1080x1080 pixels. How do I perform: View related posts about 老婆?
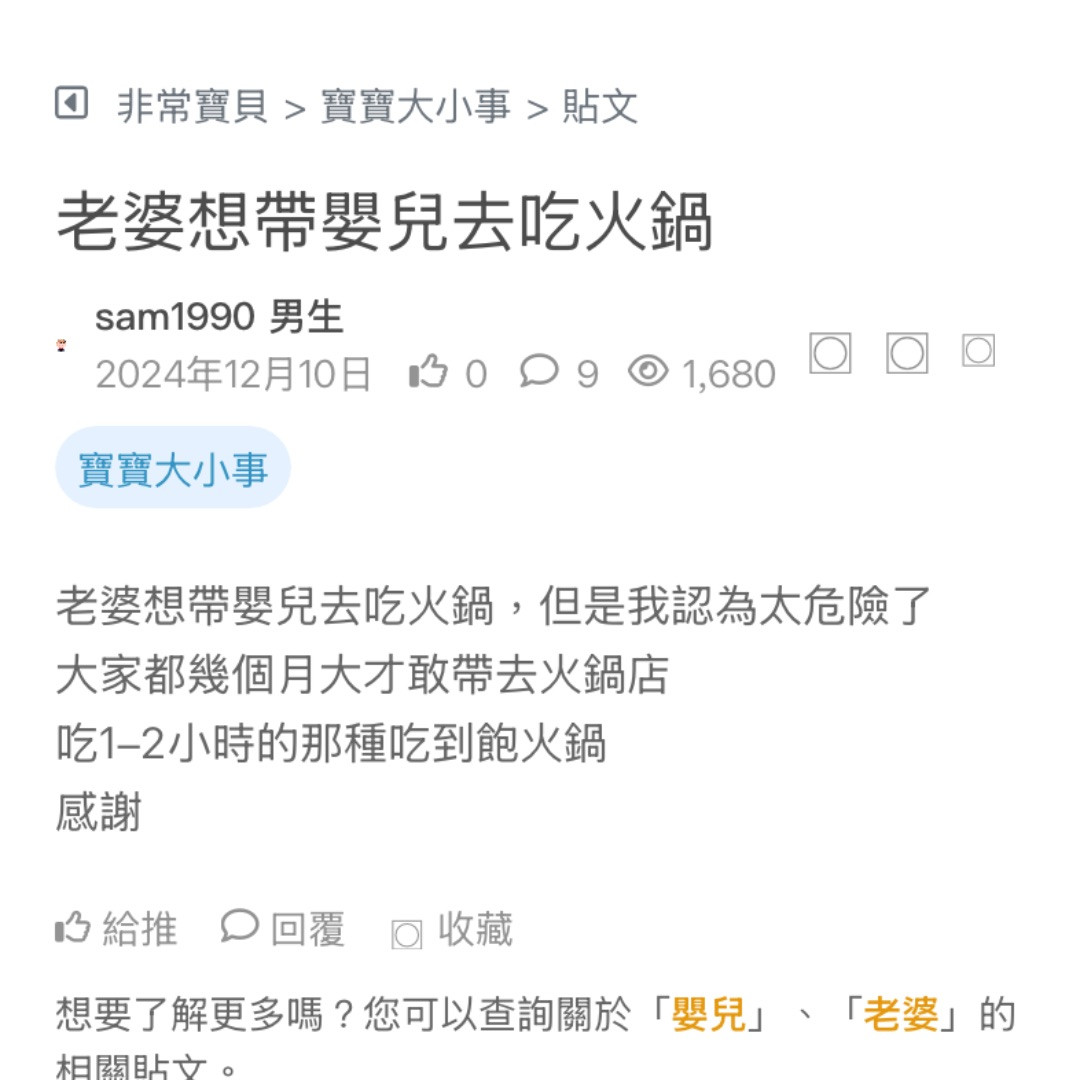point(901,1015)
